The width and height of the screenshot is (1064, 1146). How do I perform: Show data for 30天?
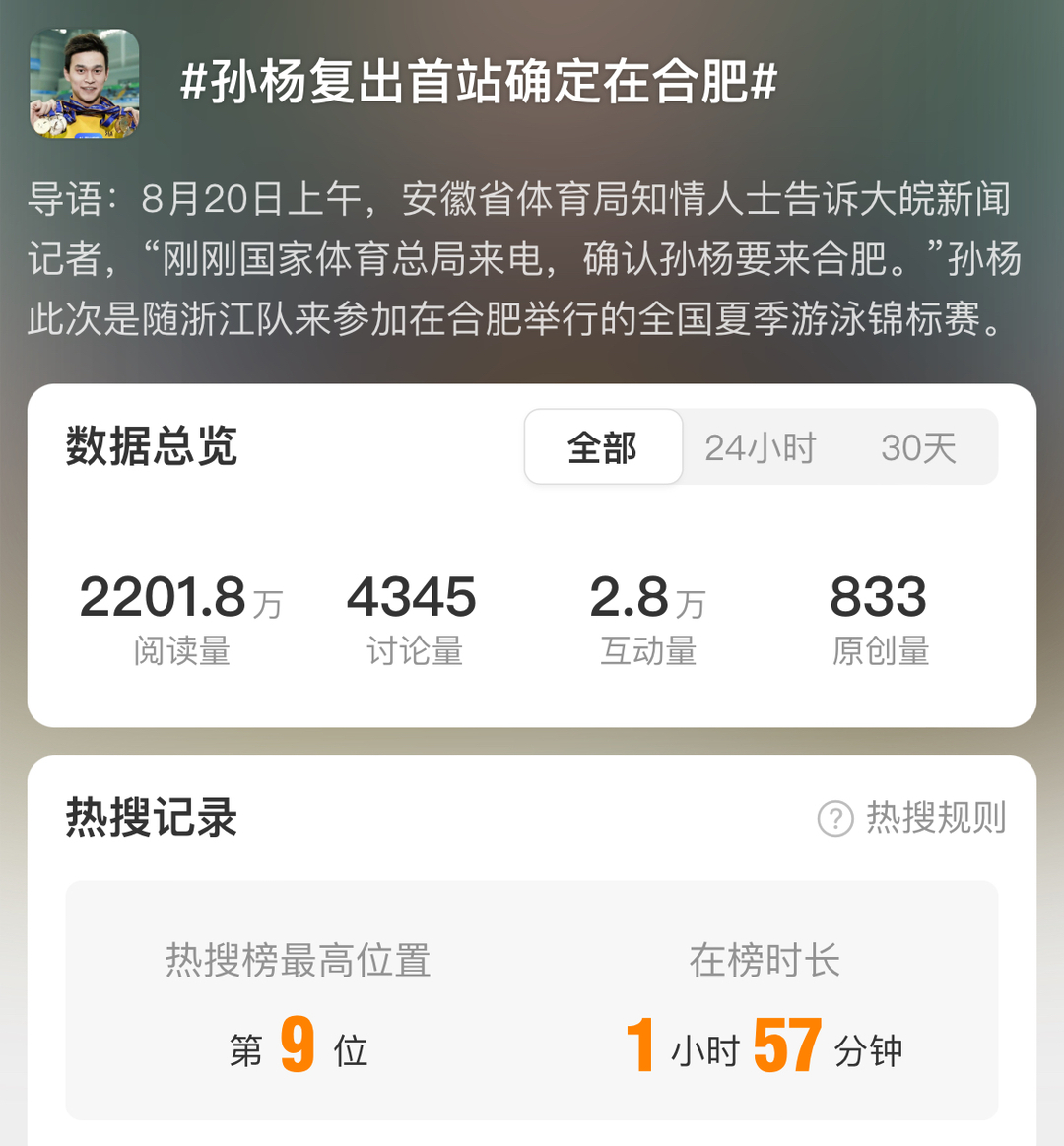(x=918, y=447)
